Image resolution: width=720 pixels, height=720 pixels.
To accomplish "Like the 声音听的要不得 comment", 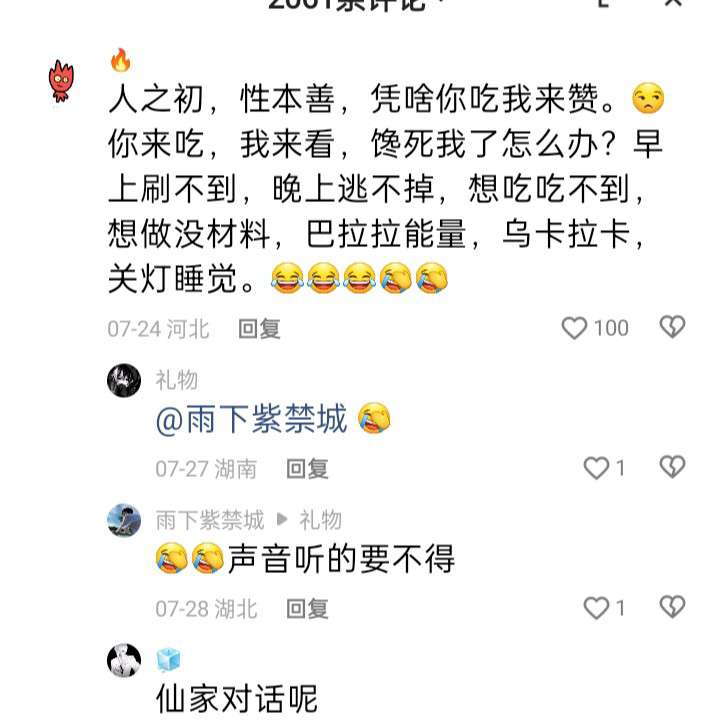I will point(597,607).
